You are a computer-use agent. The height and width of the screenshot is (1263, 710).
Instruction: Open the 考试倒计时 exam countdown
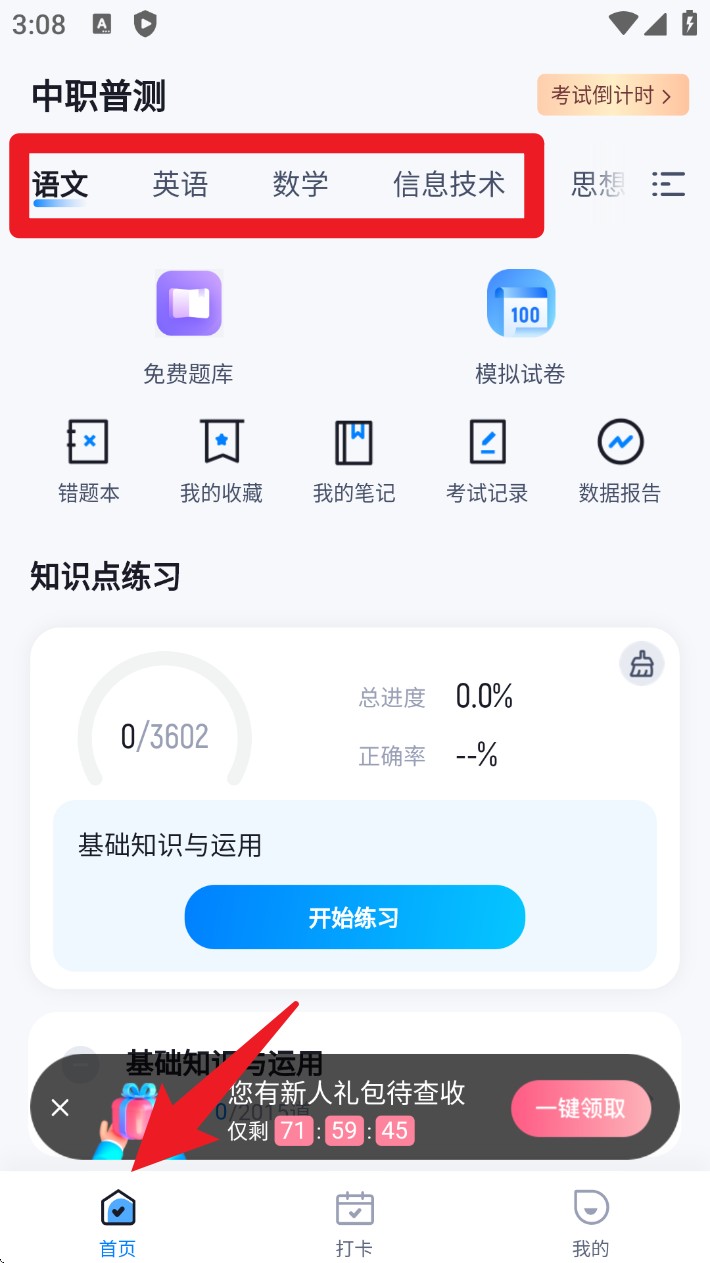[x=612, y=95]
